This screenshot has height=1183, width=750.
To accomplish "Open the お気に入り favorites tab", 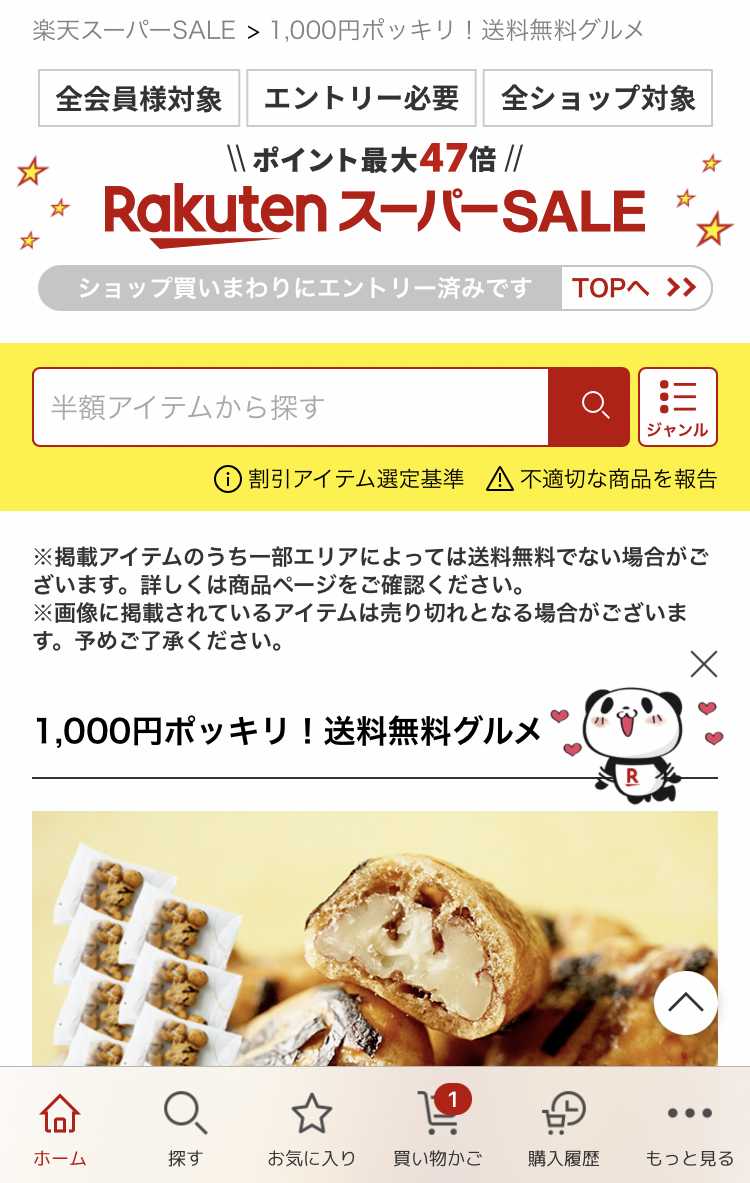I will [x=311, y=1130].
